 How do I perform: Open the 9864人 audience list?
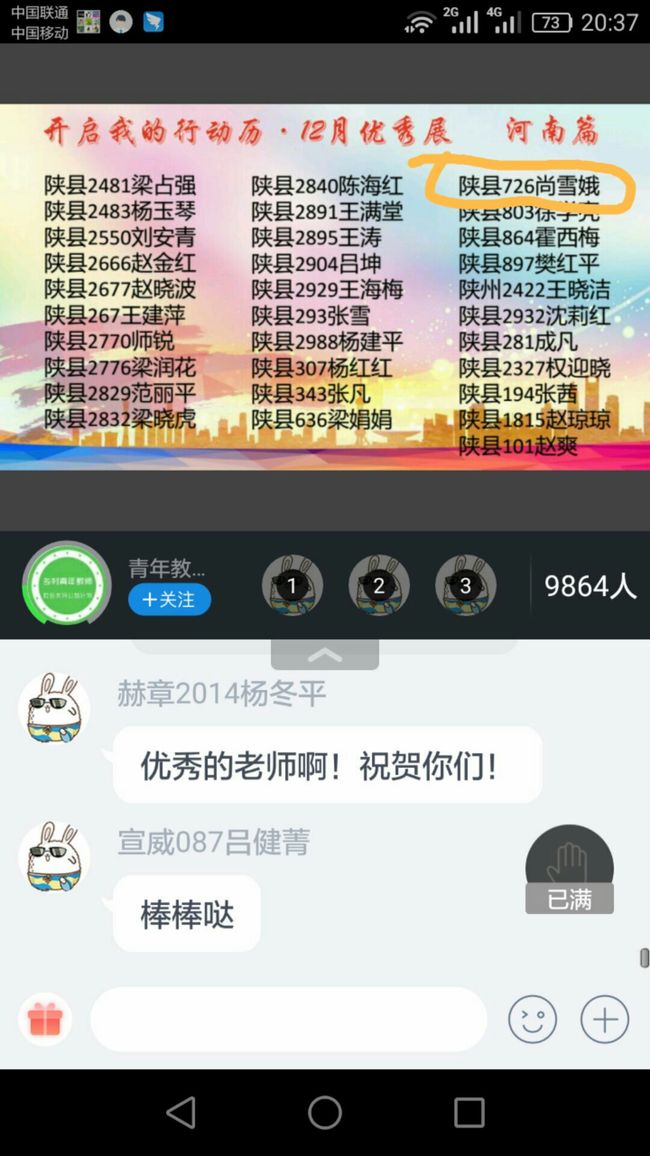pyautogui.click(x=590, y=586)
